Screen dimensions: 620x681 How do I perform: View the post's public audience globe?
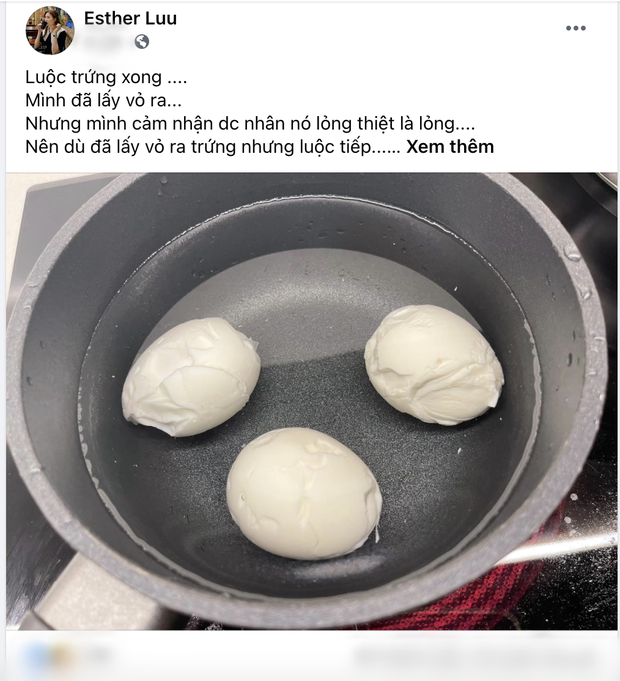click(x=142, y=42)
